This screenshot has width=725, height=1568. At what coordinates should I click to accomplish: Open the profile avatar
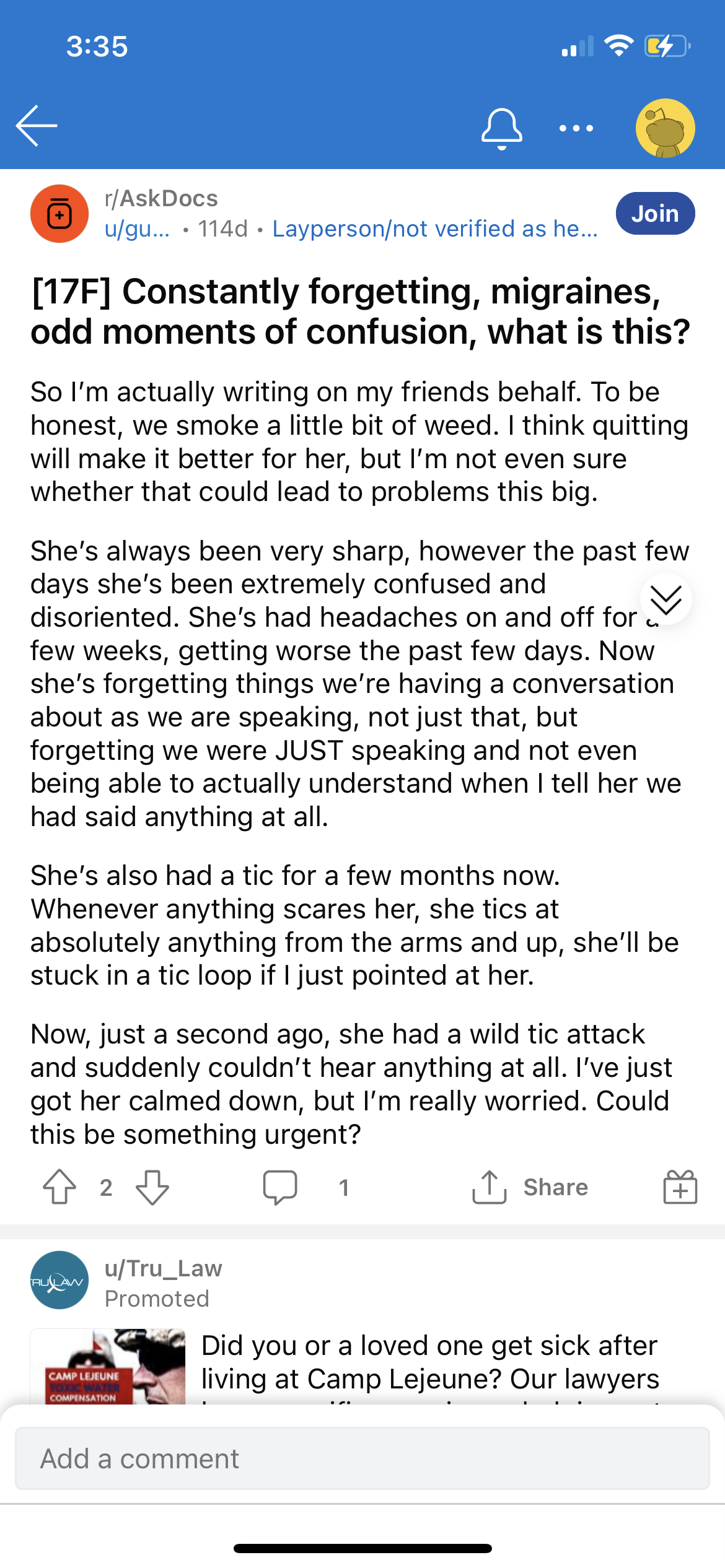point(665,128)
